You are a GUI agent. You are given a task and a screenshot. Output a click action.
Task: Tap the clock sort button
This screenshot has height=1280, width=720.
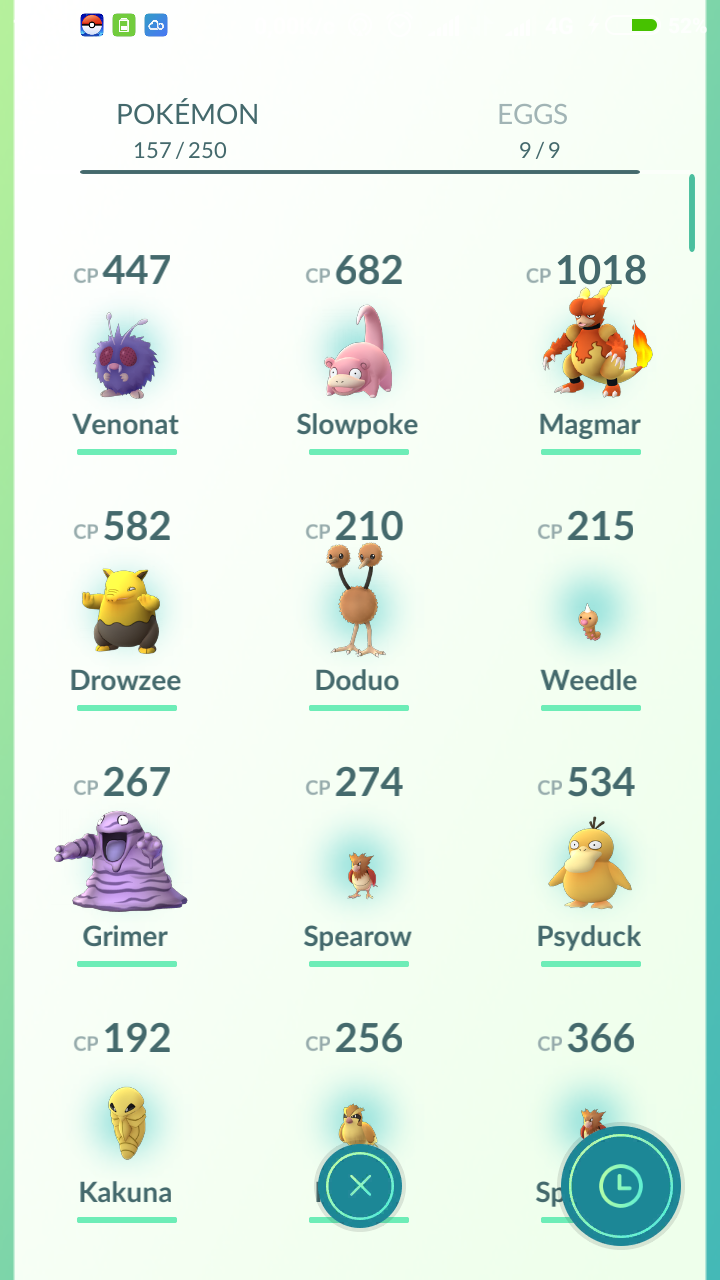tap(621, 1186)
